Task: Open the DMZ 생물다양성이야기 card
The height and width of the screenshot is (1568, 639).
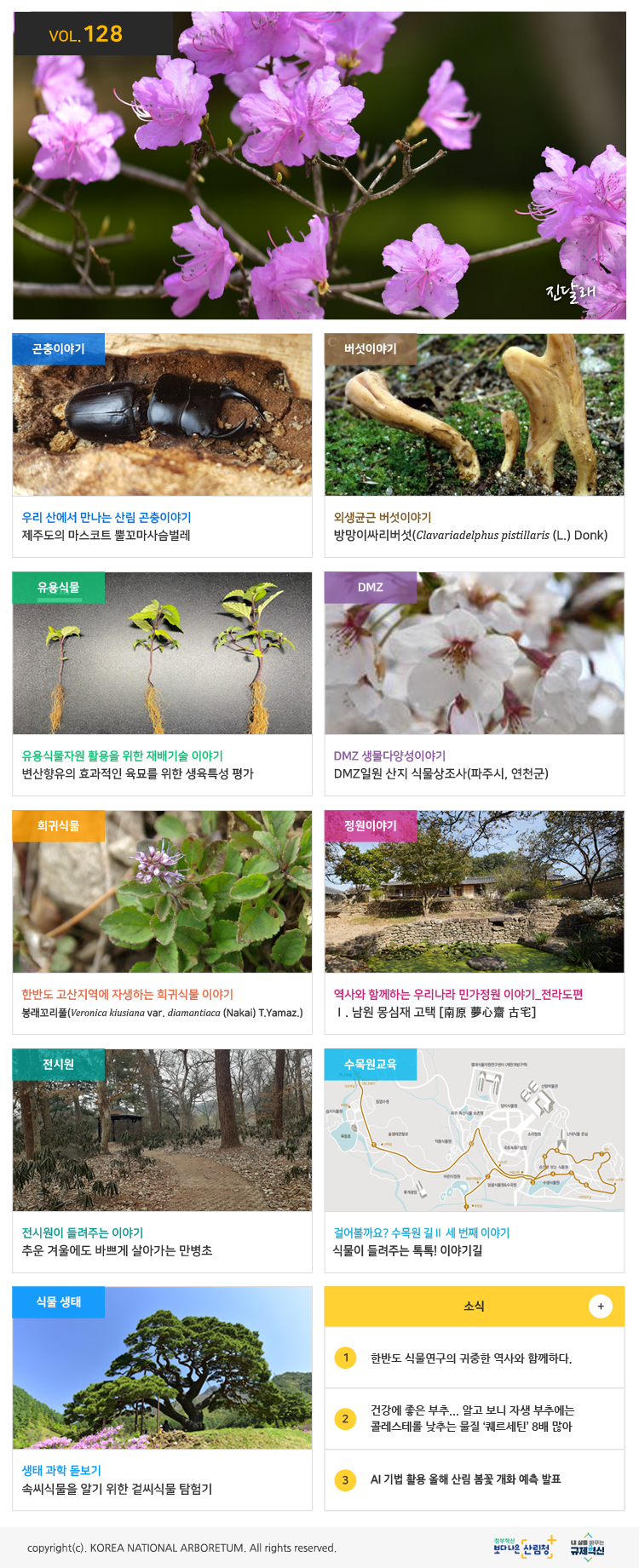Action: click(474, 683)
